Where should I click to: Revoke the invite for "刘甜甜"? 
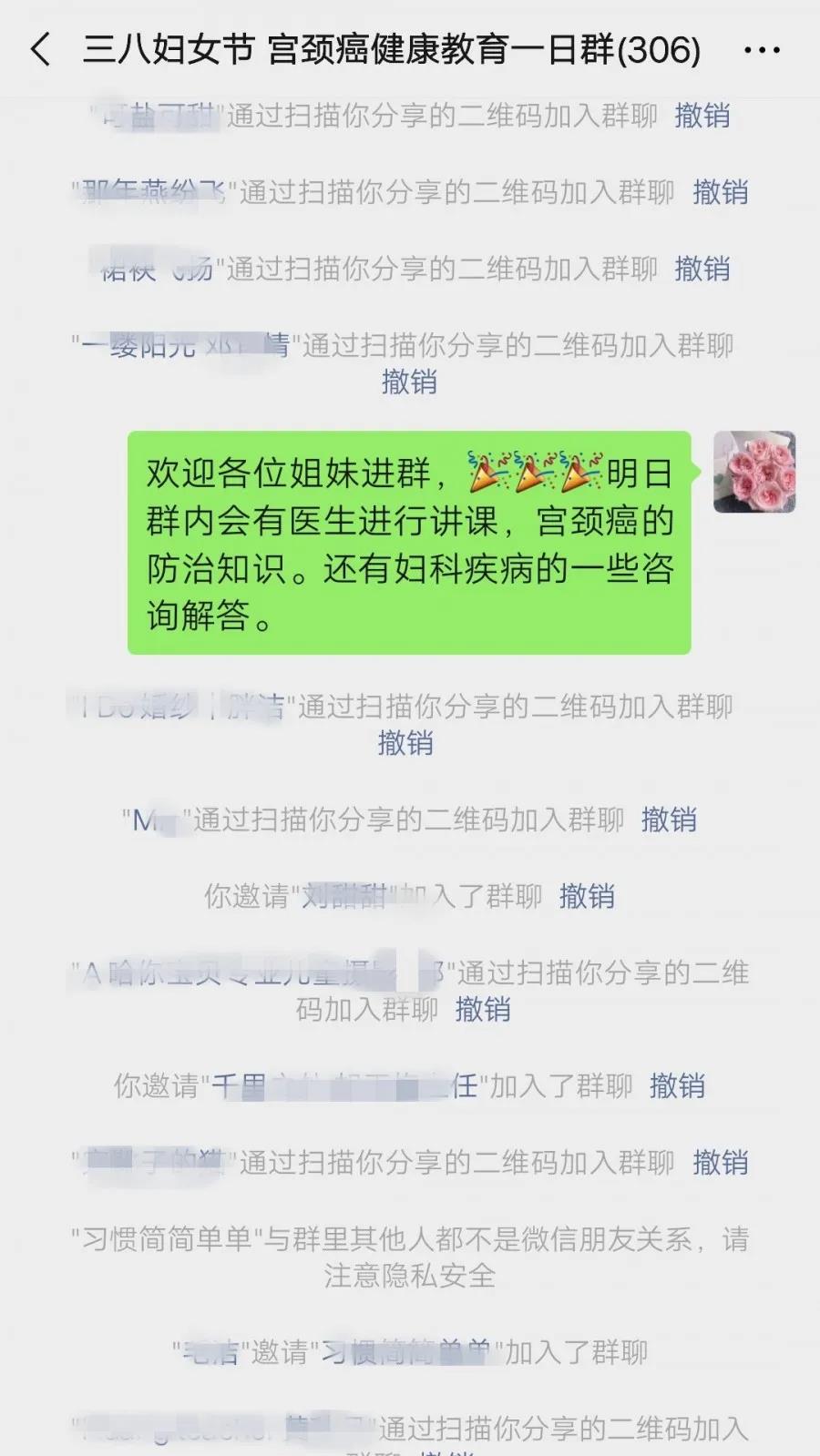586,896
